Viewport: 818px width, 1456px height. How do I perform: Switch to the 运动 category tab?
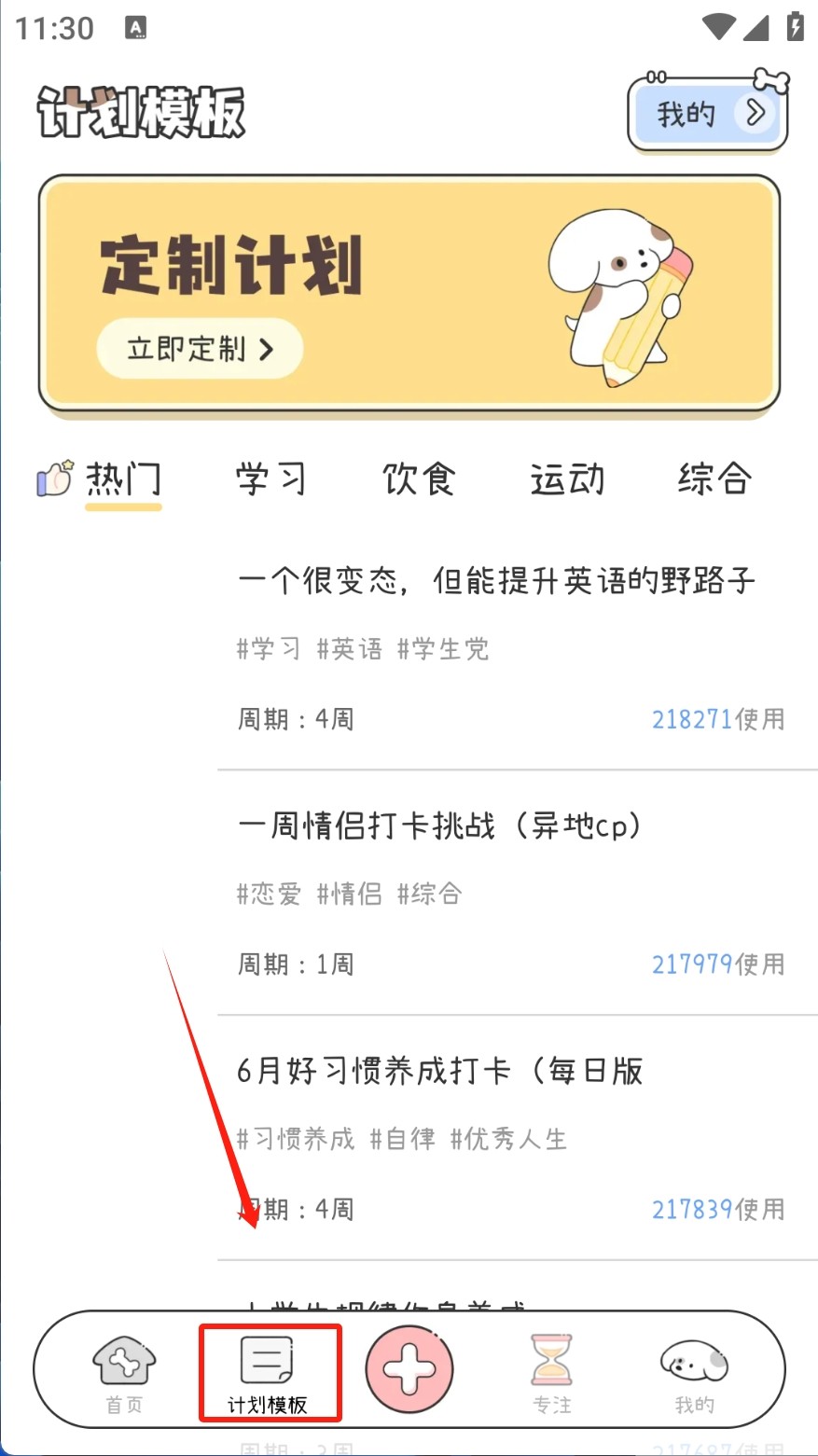point(567,479)
